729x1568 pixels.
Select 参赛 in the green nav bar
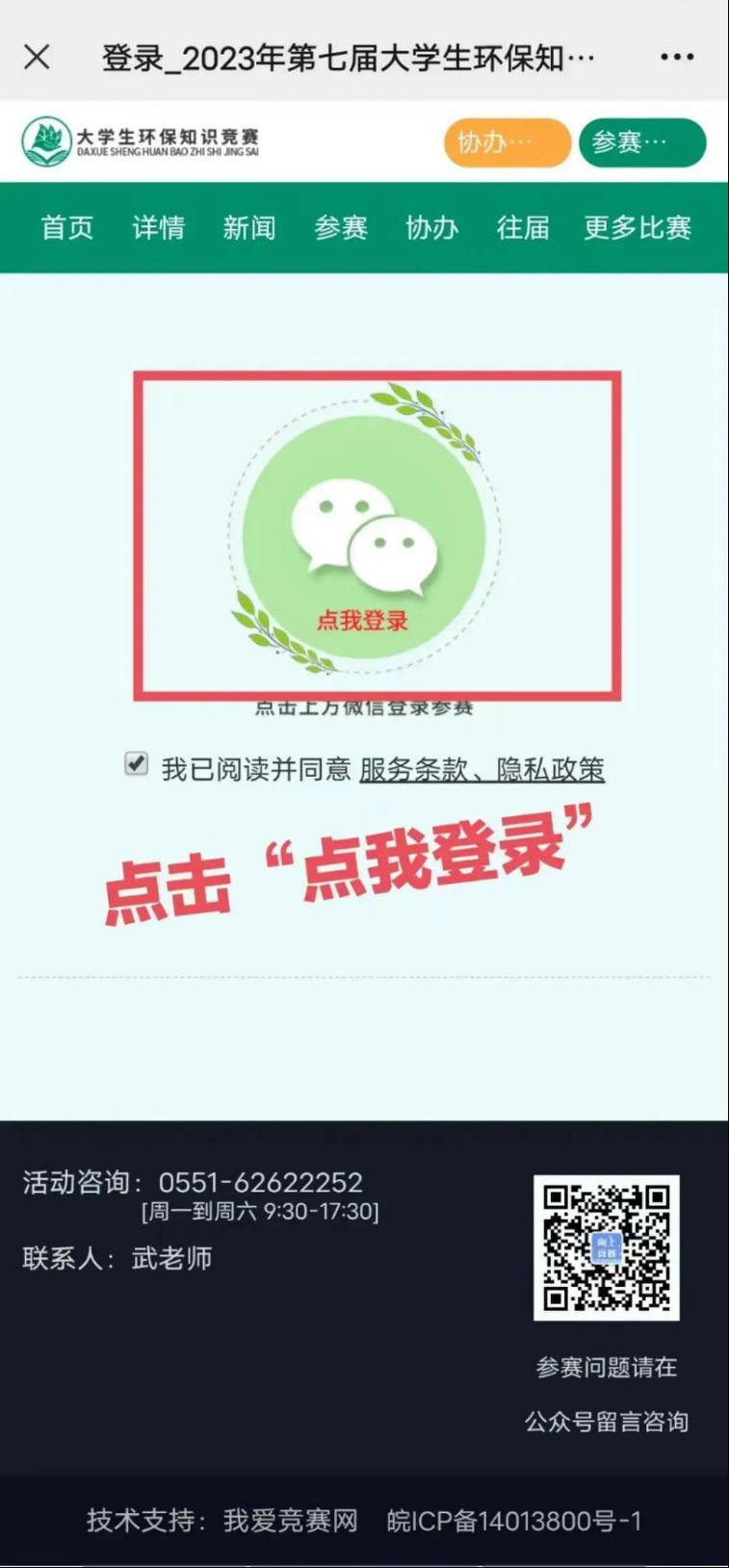pyautogui.click(x=341, y=228)
